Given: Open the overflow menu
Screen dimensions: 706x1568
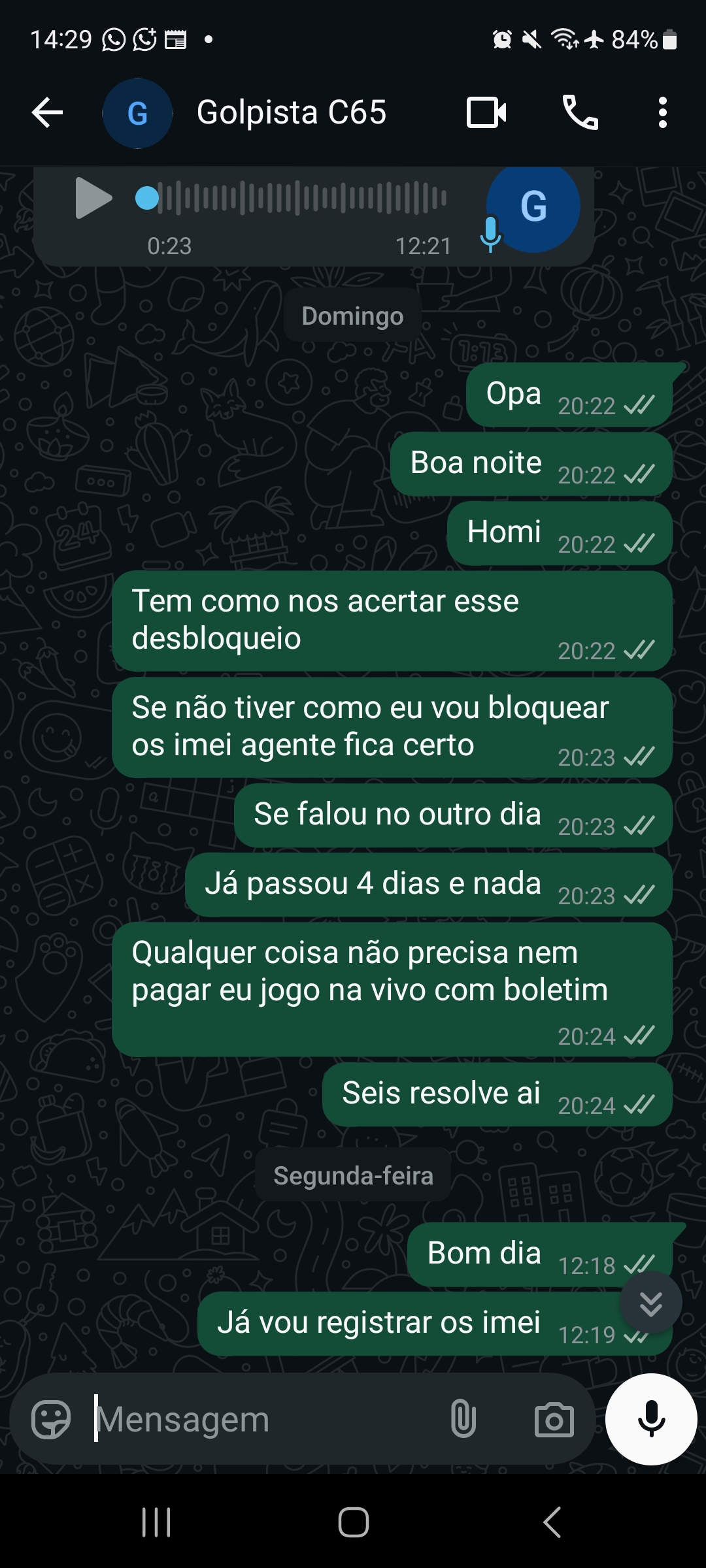Looking at the screenshot, I should pos(662,113).
